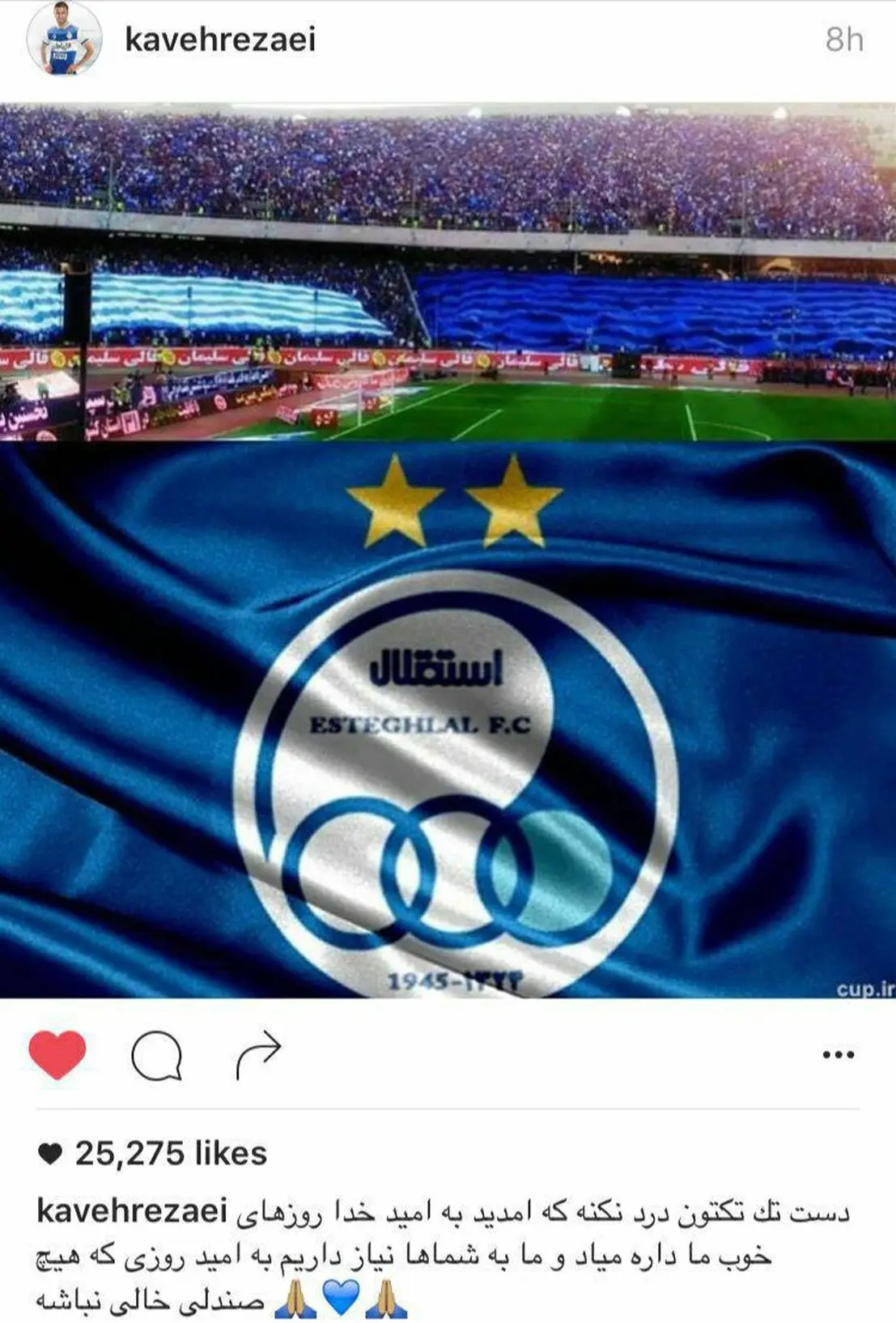The height and width of the screenshot is (1323, 896).
Task: Open the three-dot options menu
Action: 838,1054
